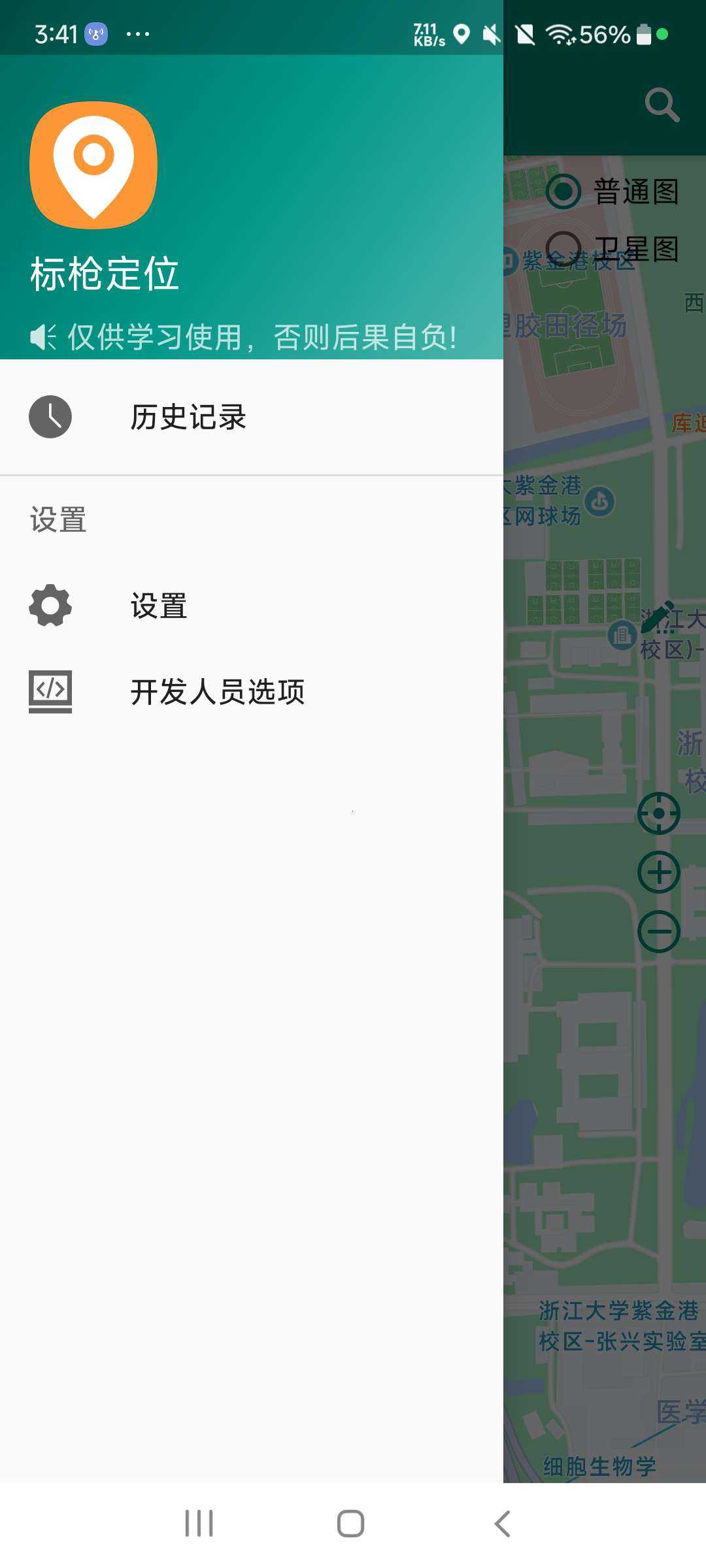
Task: Open 历史记录 history records
Action: pyautogui.click(x=252, y=417)
